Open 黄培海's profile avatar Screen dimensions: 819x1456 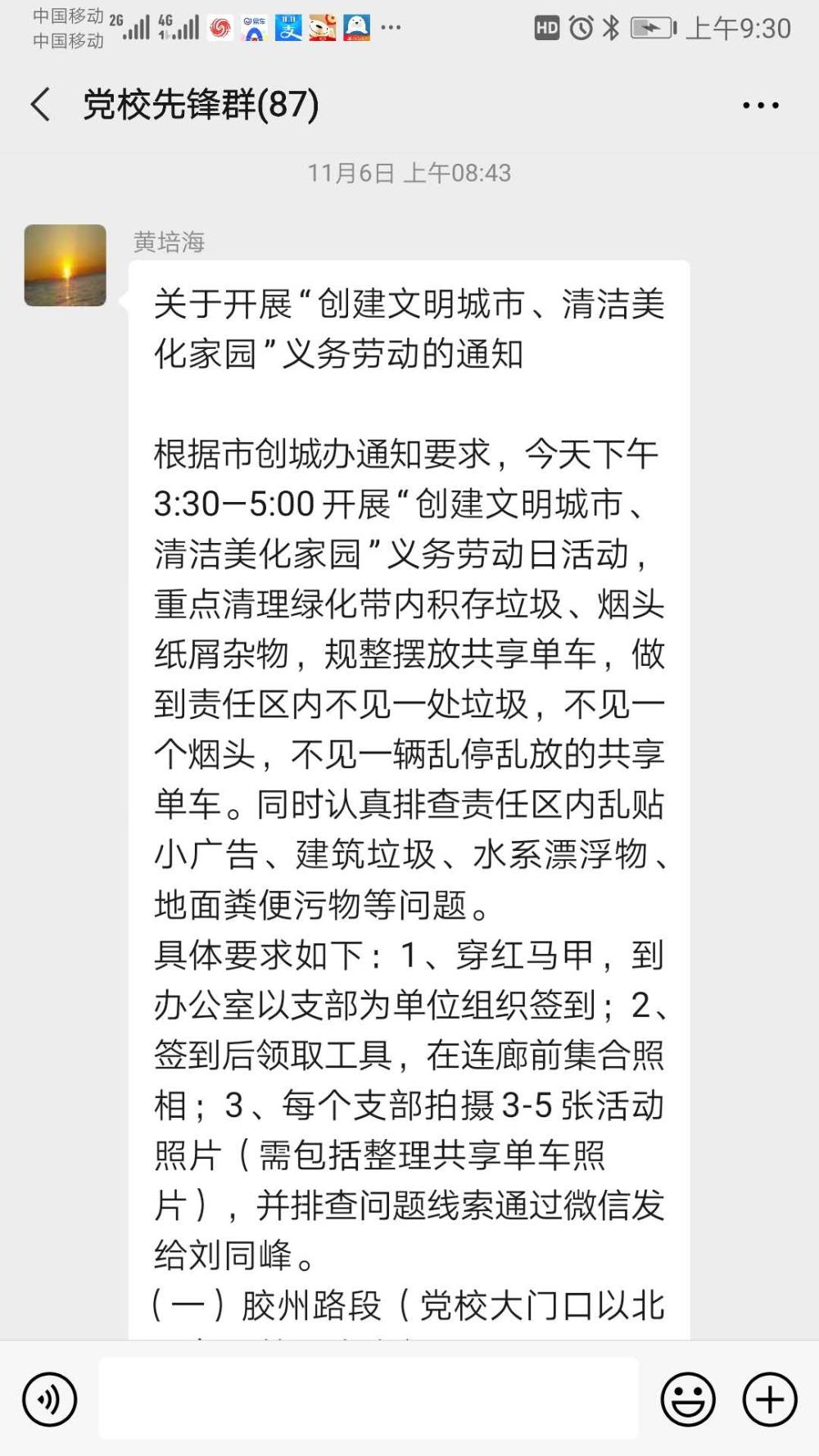click(x=66, y=265)
